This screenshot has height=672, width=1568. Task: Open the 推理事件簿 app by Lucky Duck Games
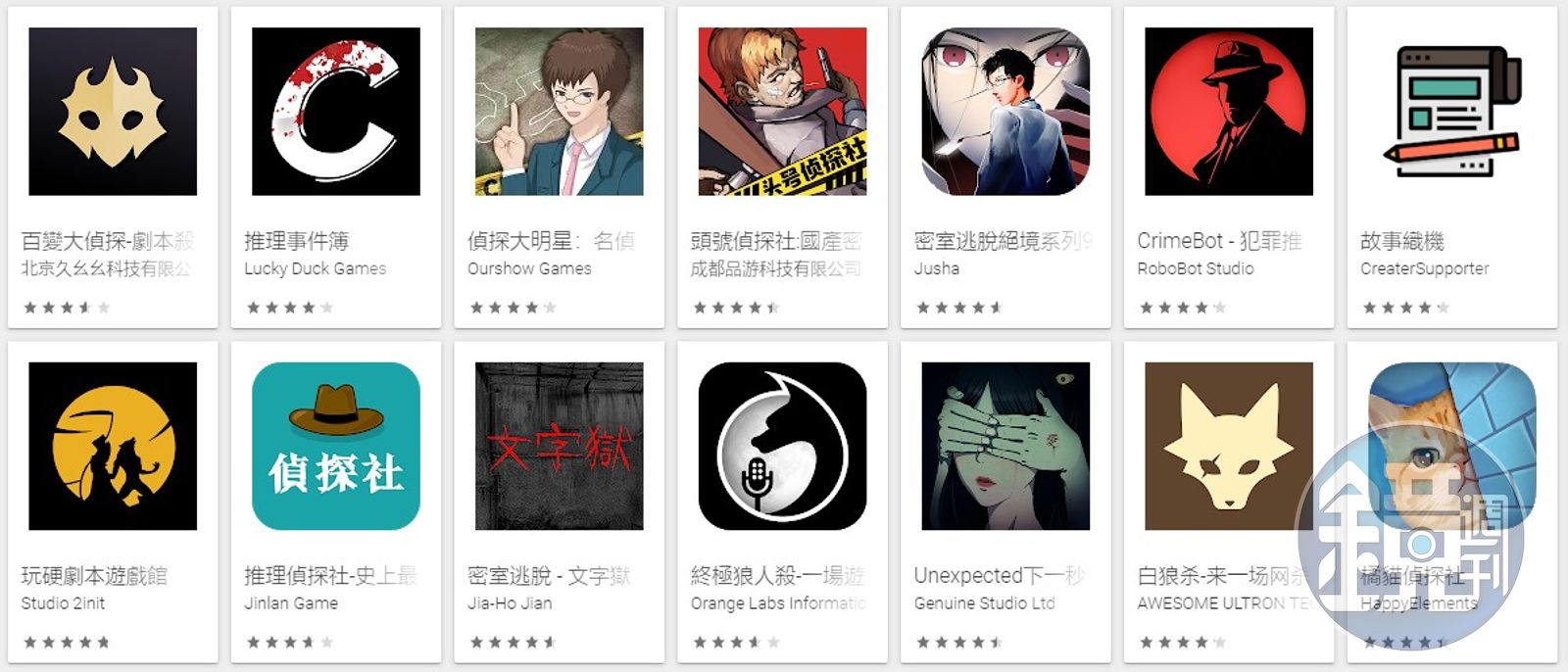(x=335, y=112)
